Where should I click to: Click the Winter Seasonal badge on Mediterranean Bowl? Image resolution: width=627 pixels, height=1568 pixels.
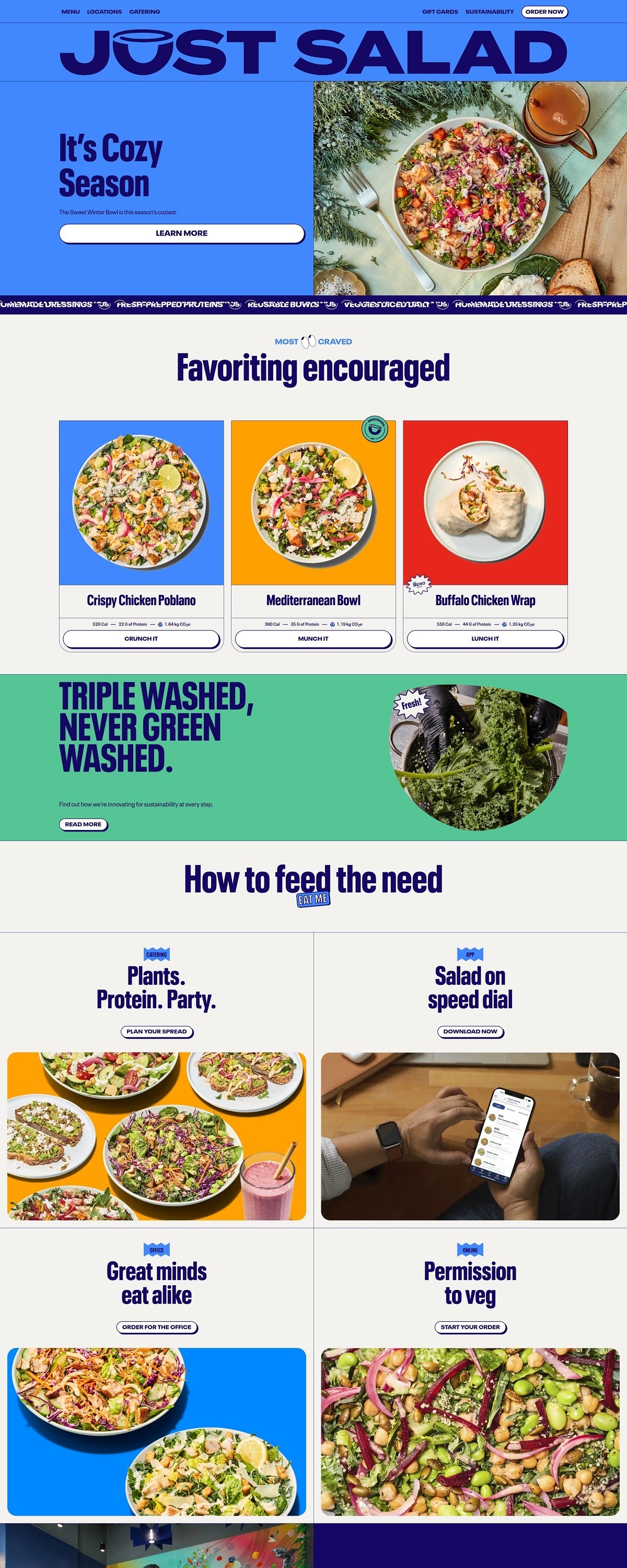click(376, 430)
